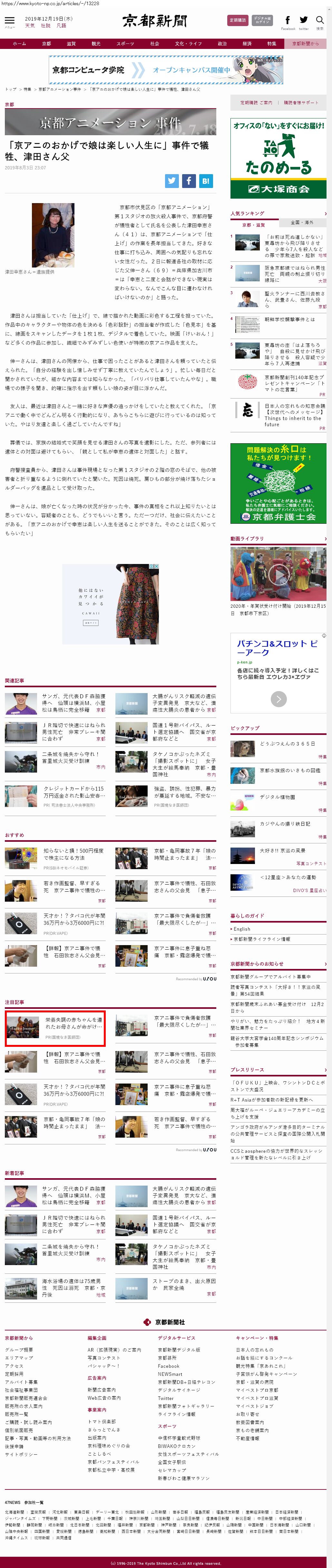This screenshot has width=332, height=1568.
Task: Open breadcrumb link 特集
Action: (27, 89)
